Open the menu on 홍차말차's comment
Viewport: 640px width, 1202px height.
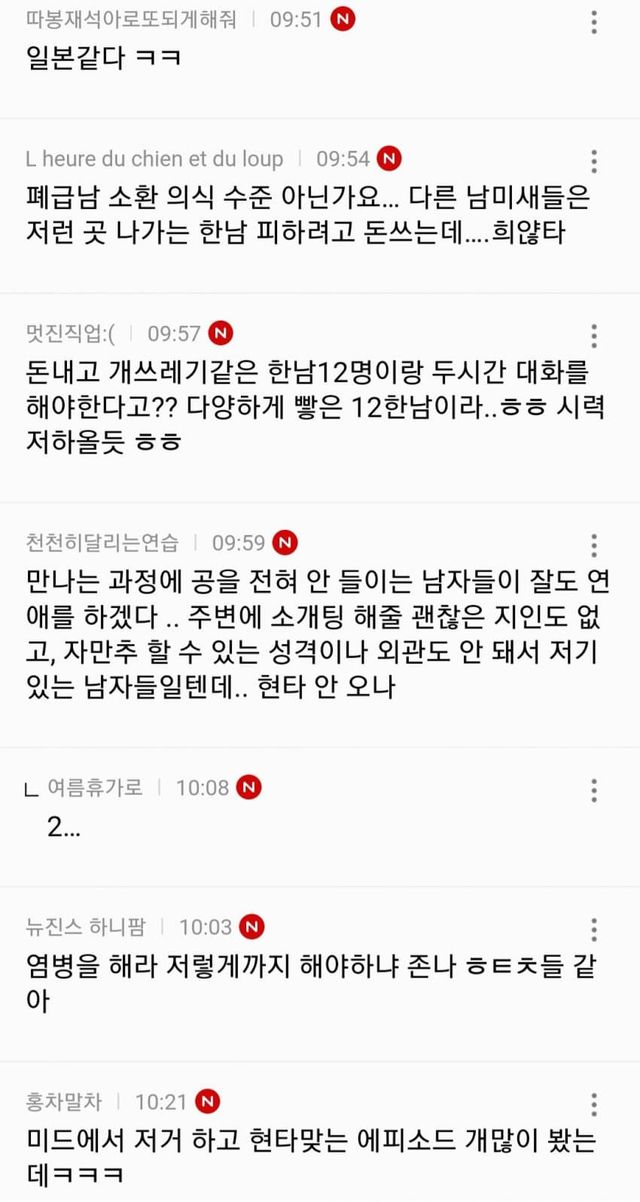(594, 1105)
